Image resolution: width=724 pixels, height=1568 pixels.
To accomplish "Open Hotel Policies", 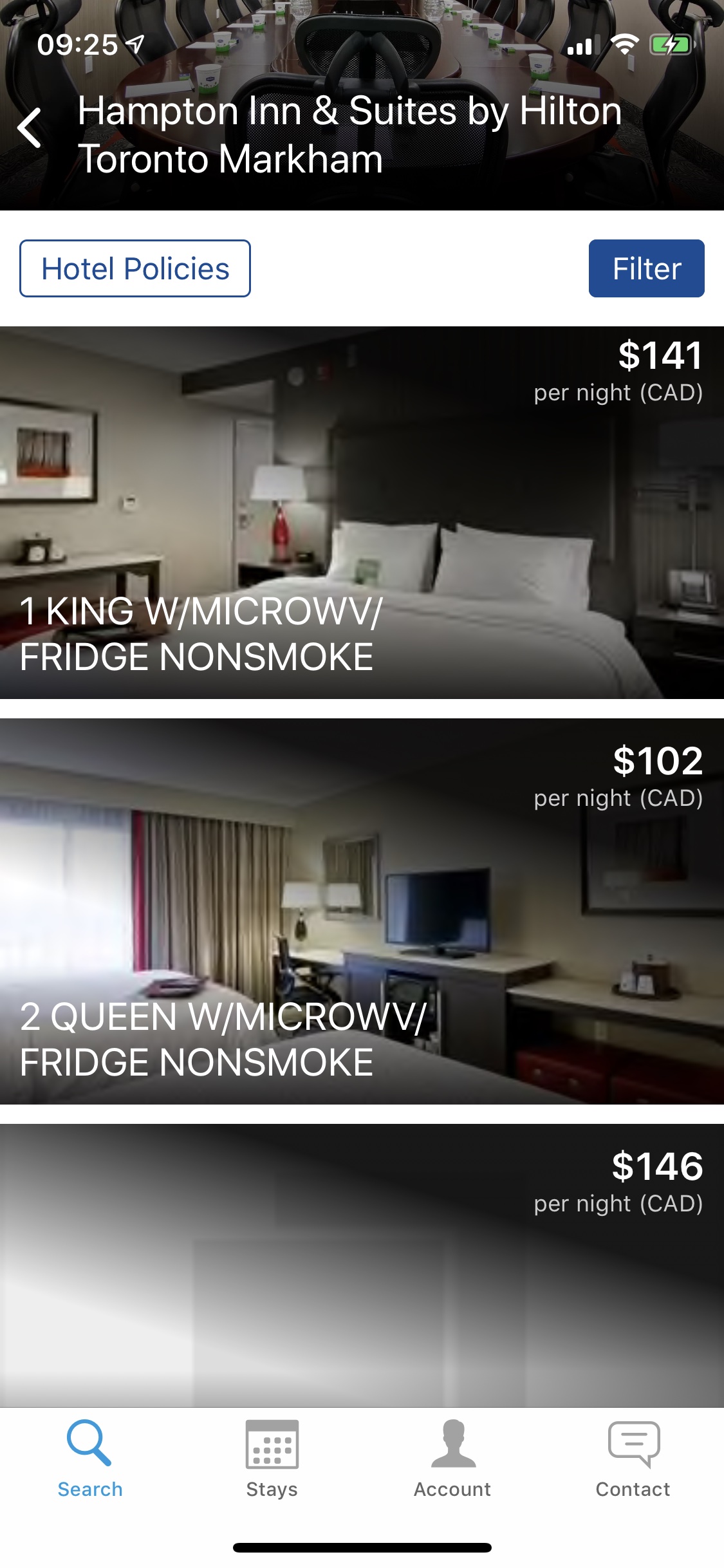I will (x=135, y=268).
